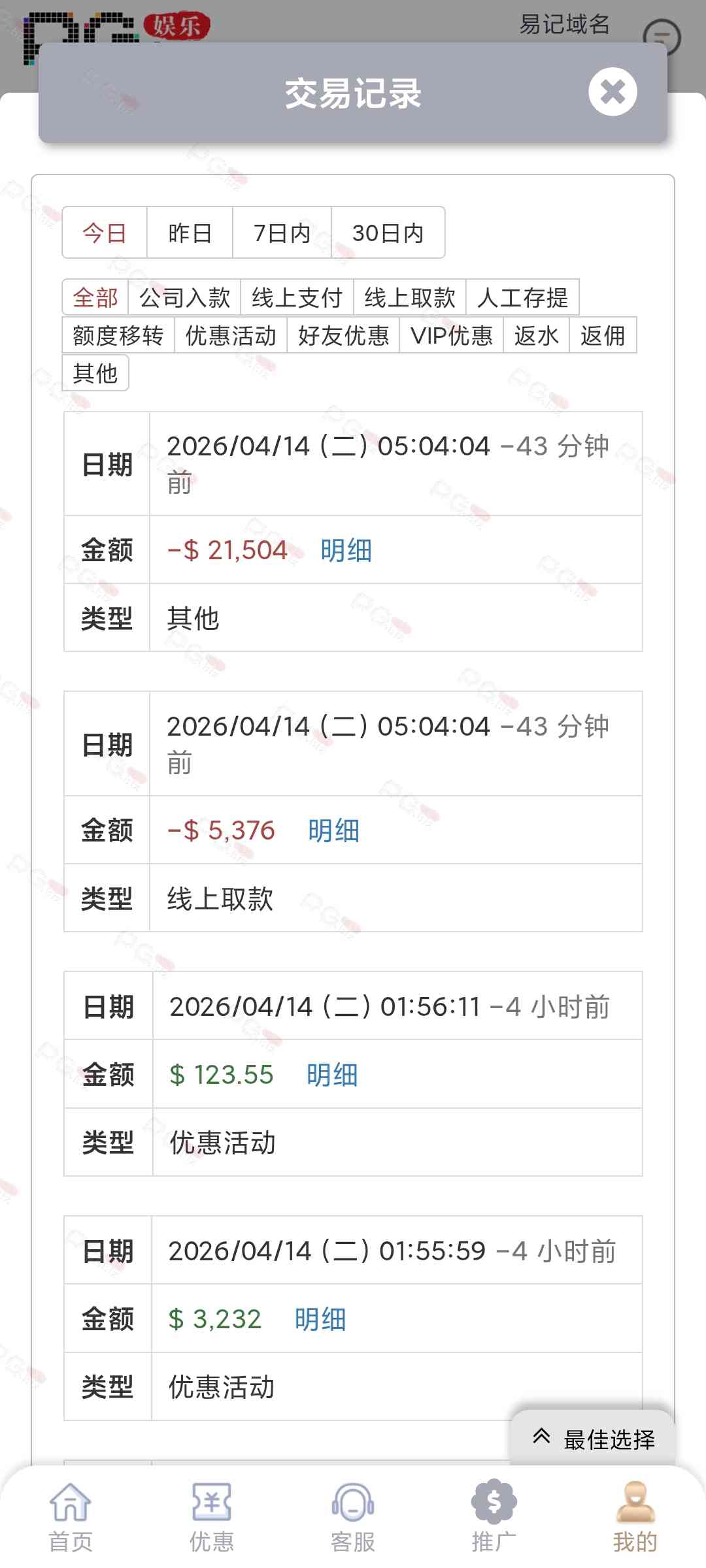Open the 客服 support tab

click(353, 1517)
